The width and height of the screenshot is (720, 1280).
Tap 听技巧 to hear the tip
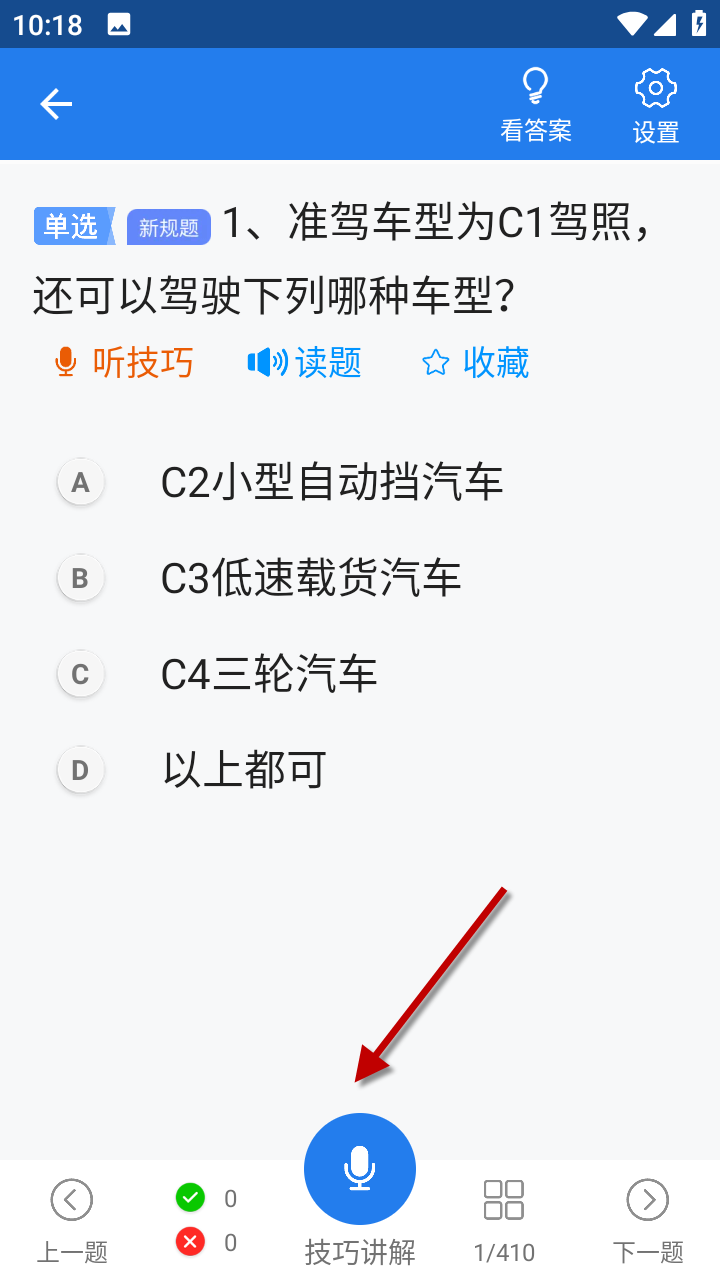tap(124, 362)
